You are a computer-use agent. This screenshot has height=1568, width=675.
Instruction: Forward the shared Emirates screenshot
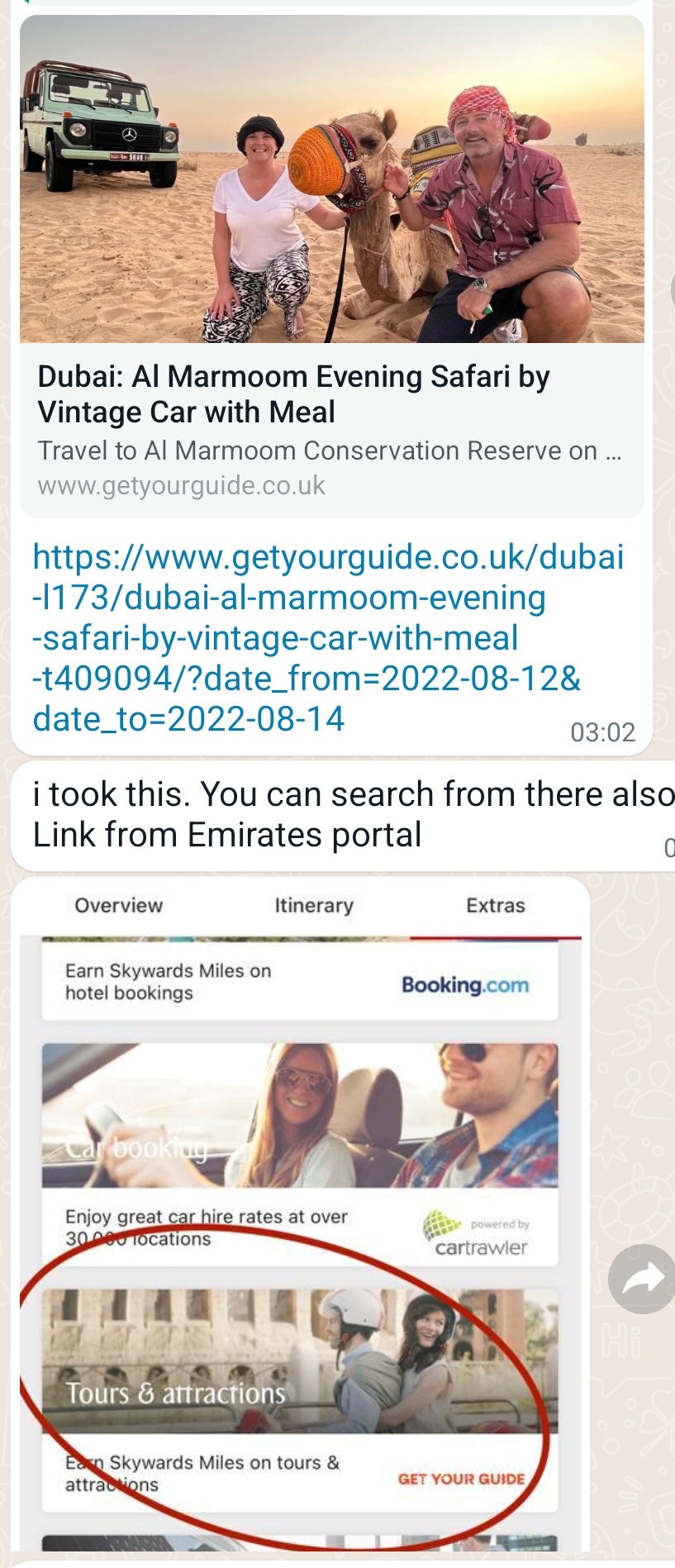(x=643, y=1279)
